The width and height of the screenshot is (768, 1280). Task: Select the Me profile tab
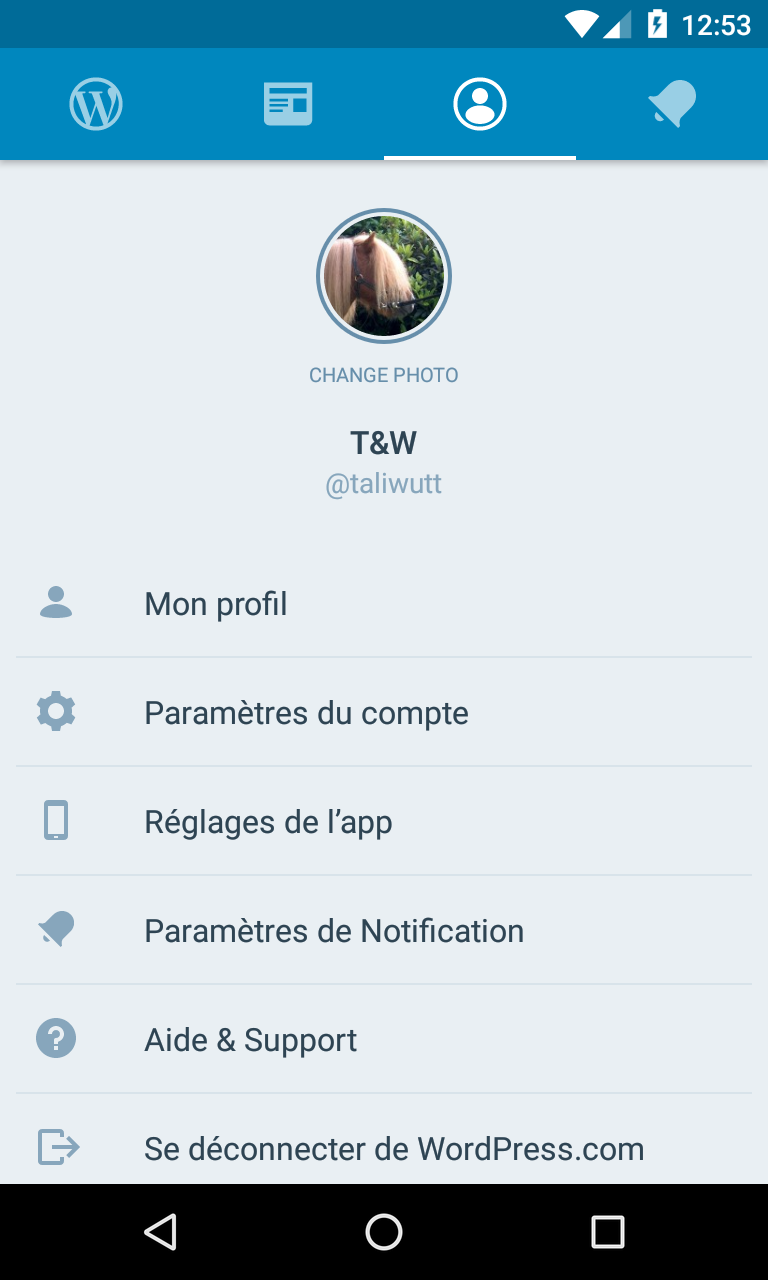click(480, 104)
